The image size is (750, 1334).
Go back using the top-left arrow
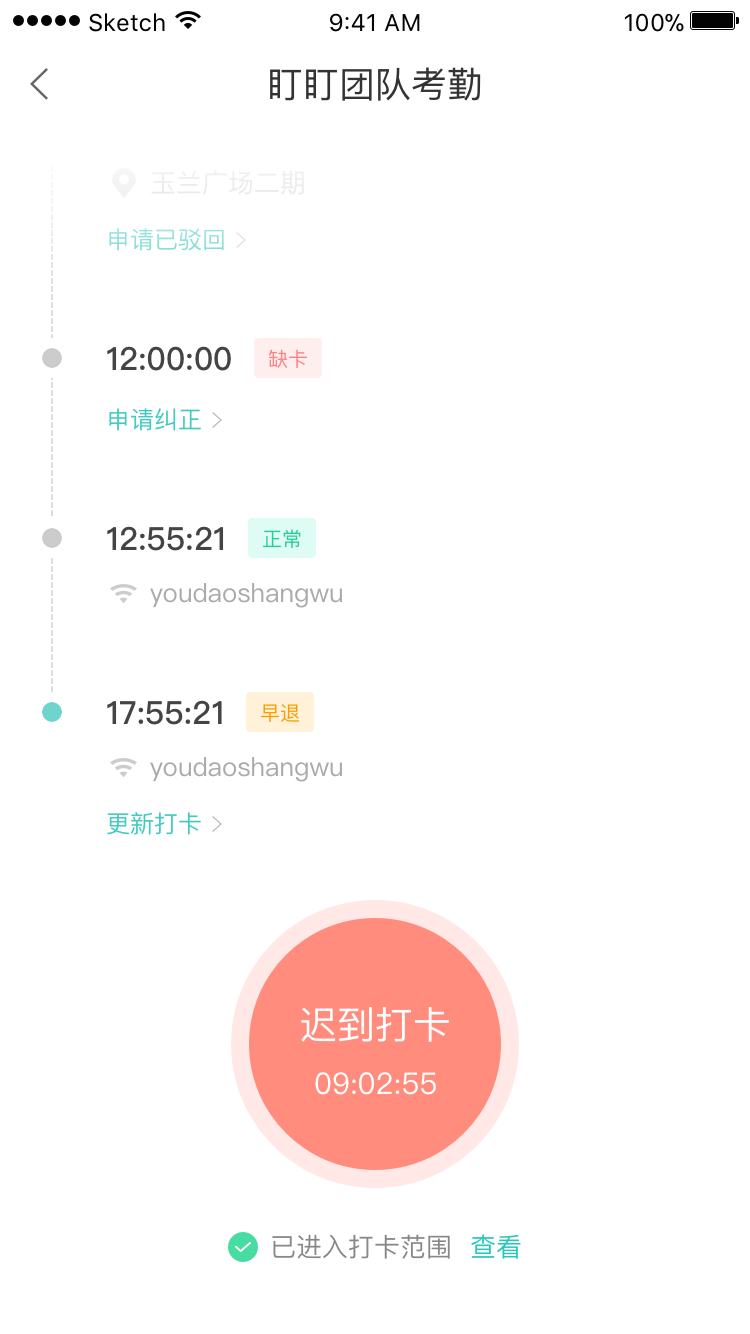pyautogui.click(x=39, y=85)
